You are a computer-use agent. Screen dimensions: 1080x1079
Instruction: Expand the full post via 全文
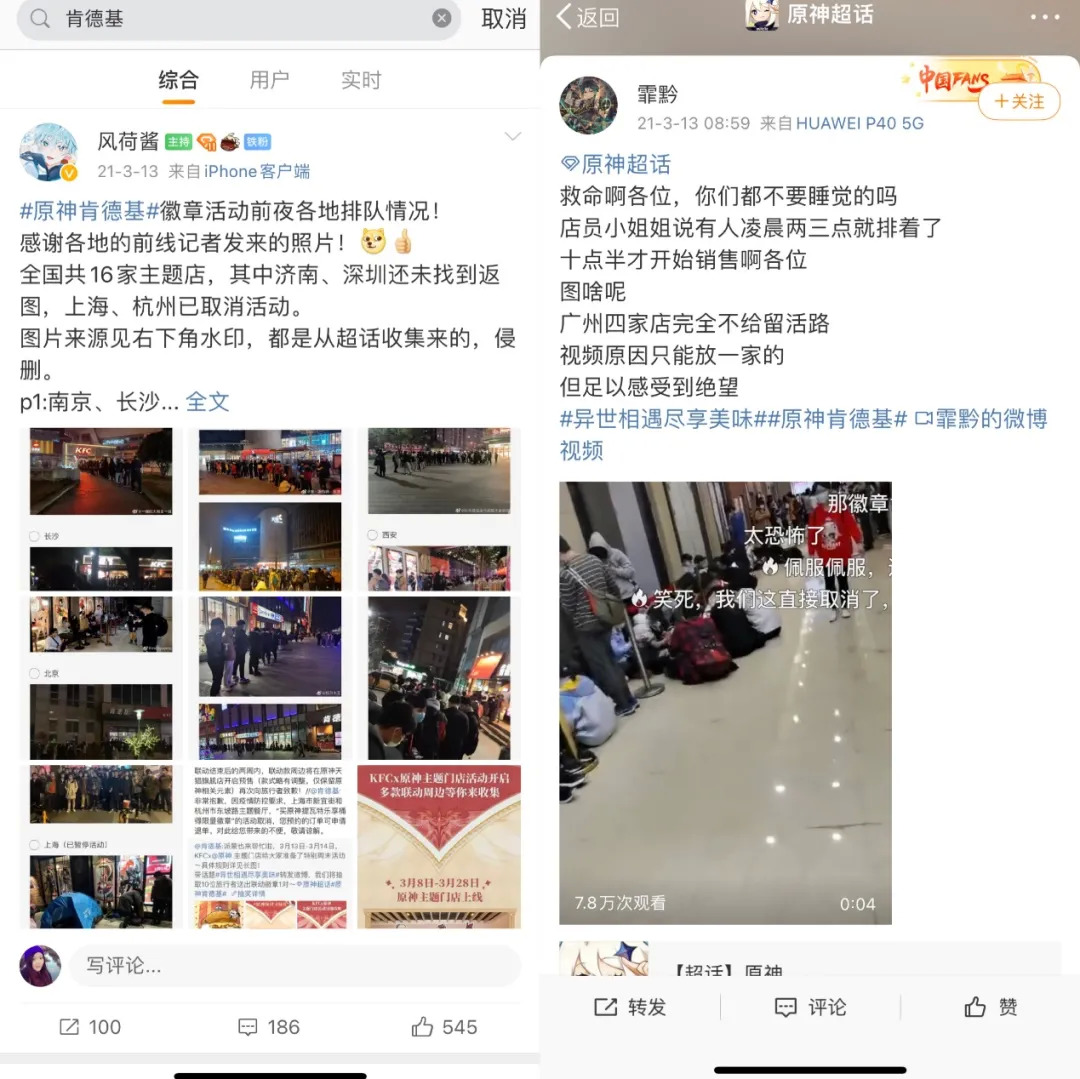[208, 402]
